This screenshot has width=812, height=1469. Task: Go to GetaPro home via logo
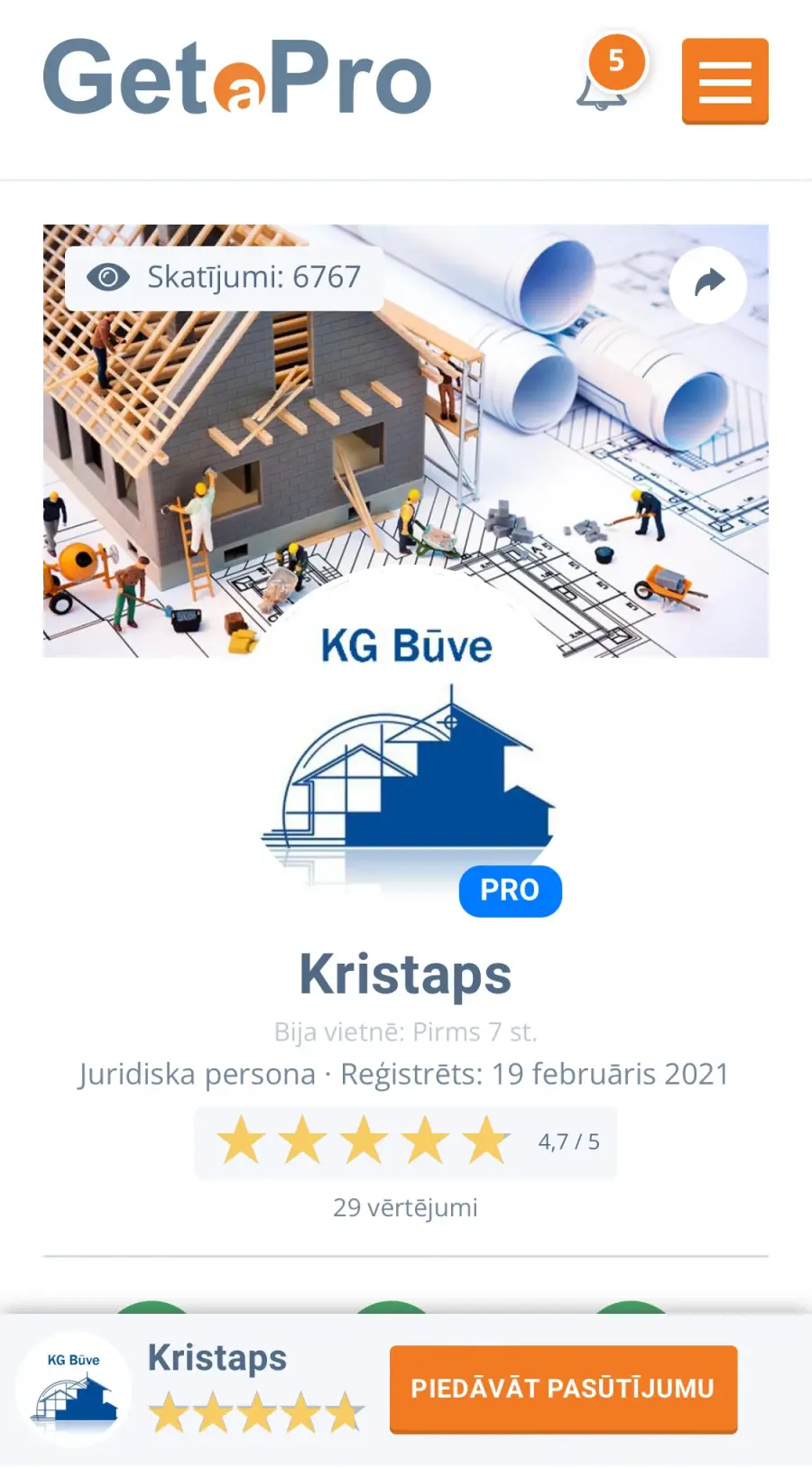point(237,78)
